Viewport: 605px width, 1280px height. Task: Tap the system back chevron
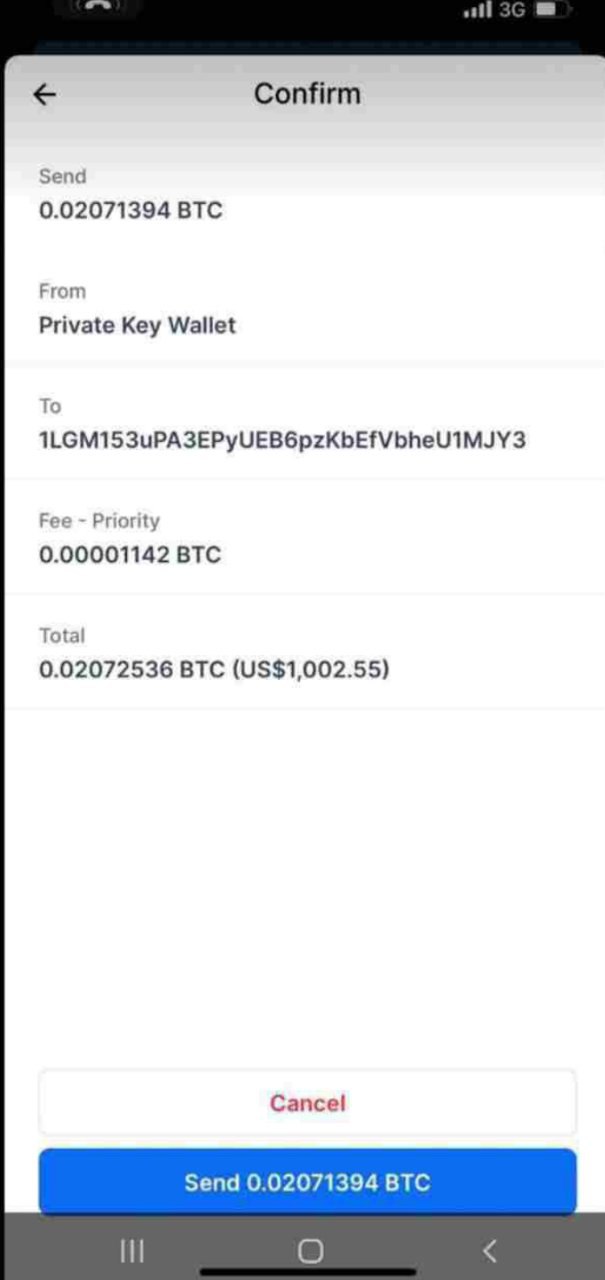tap(489, 1251)
